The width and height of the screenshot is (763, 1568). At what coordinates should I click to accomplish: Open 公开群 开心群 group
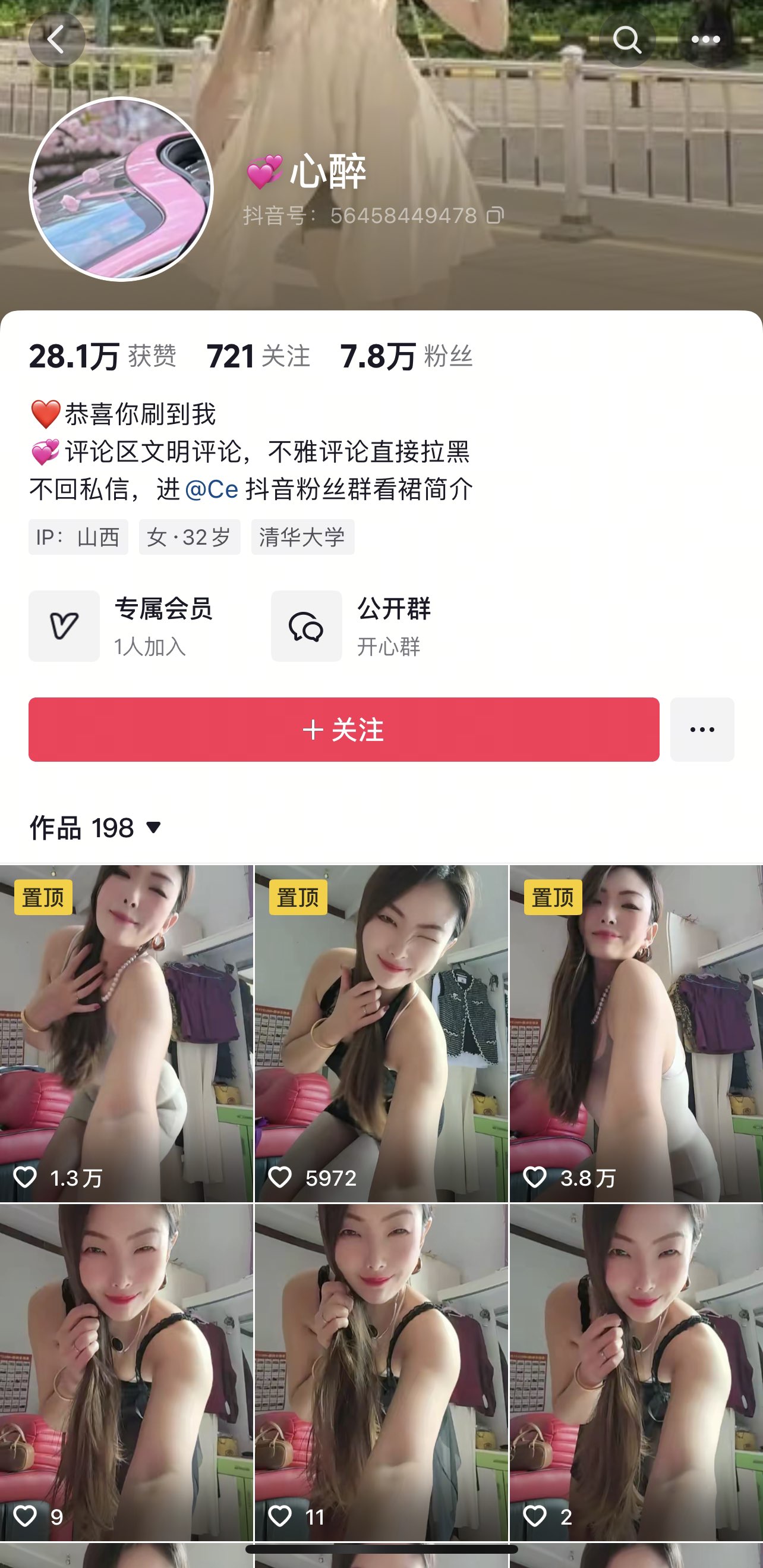click(x=353, y=626)
